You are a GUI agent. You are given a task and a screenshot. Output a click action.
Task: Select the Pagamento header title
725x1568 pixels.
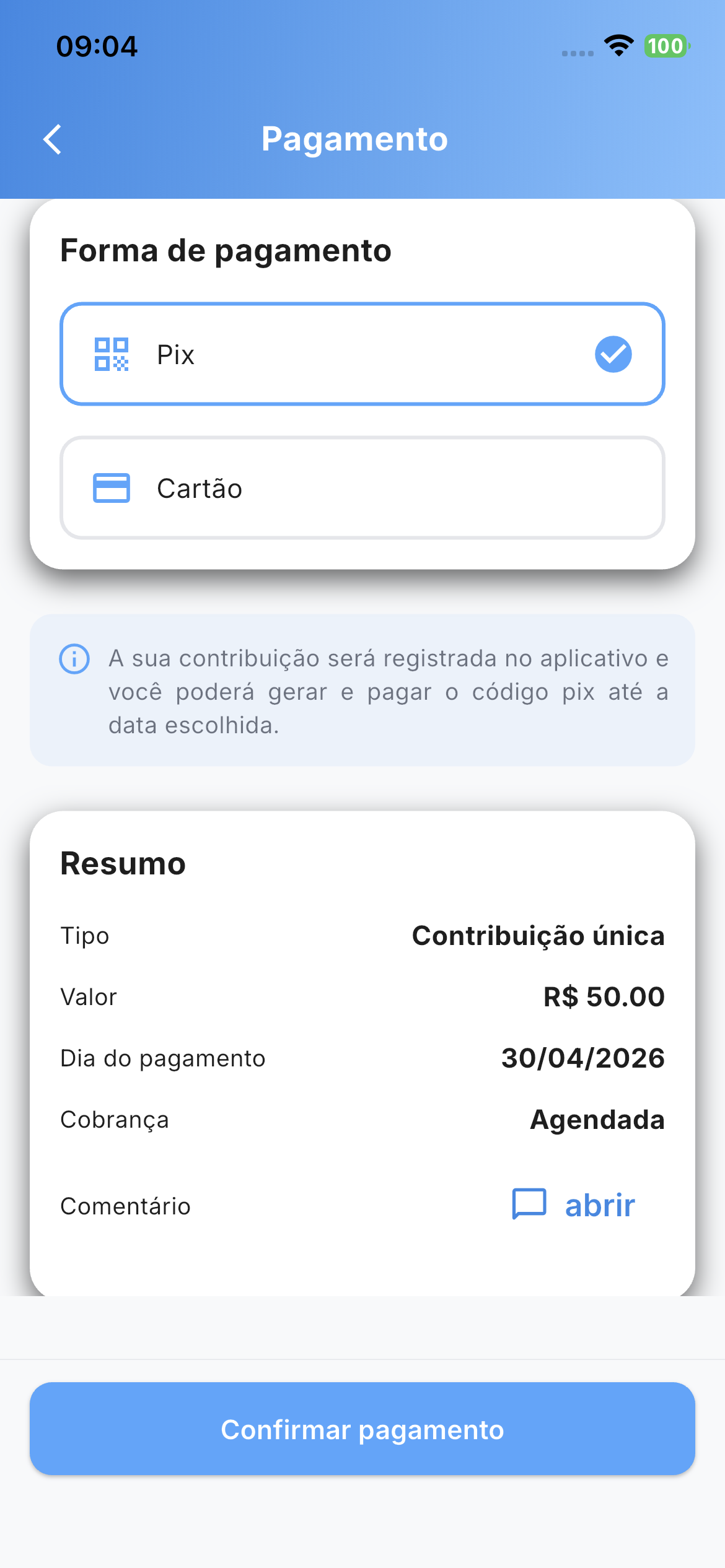point(355,139)
